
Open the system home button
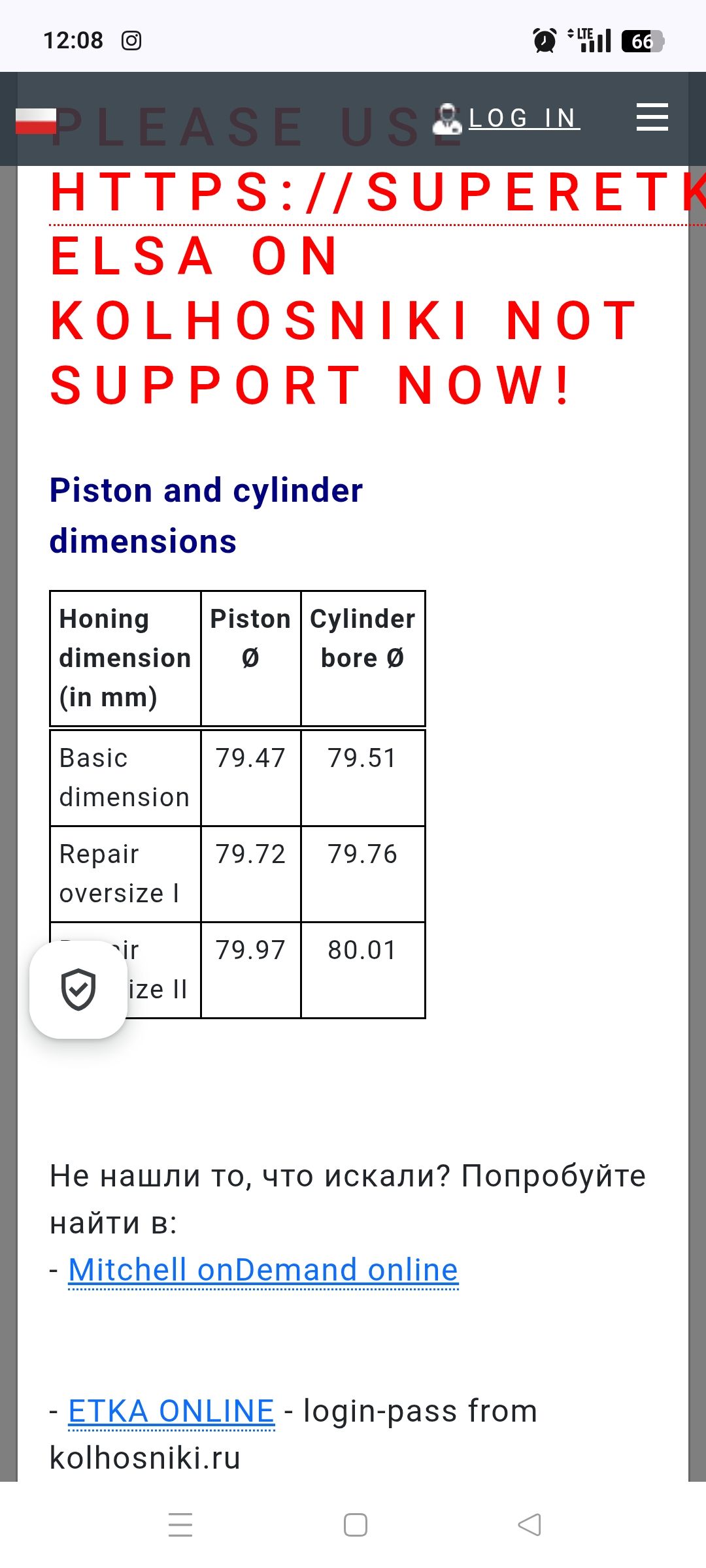[356, 1525]
